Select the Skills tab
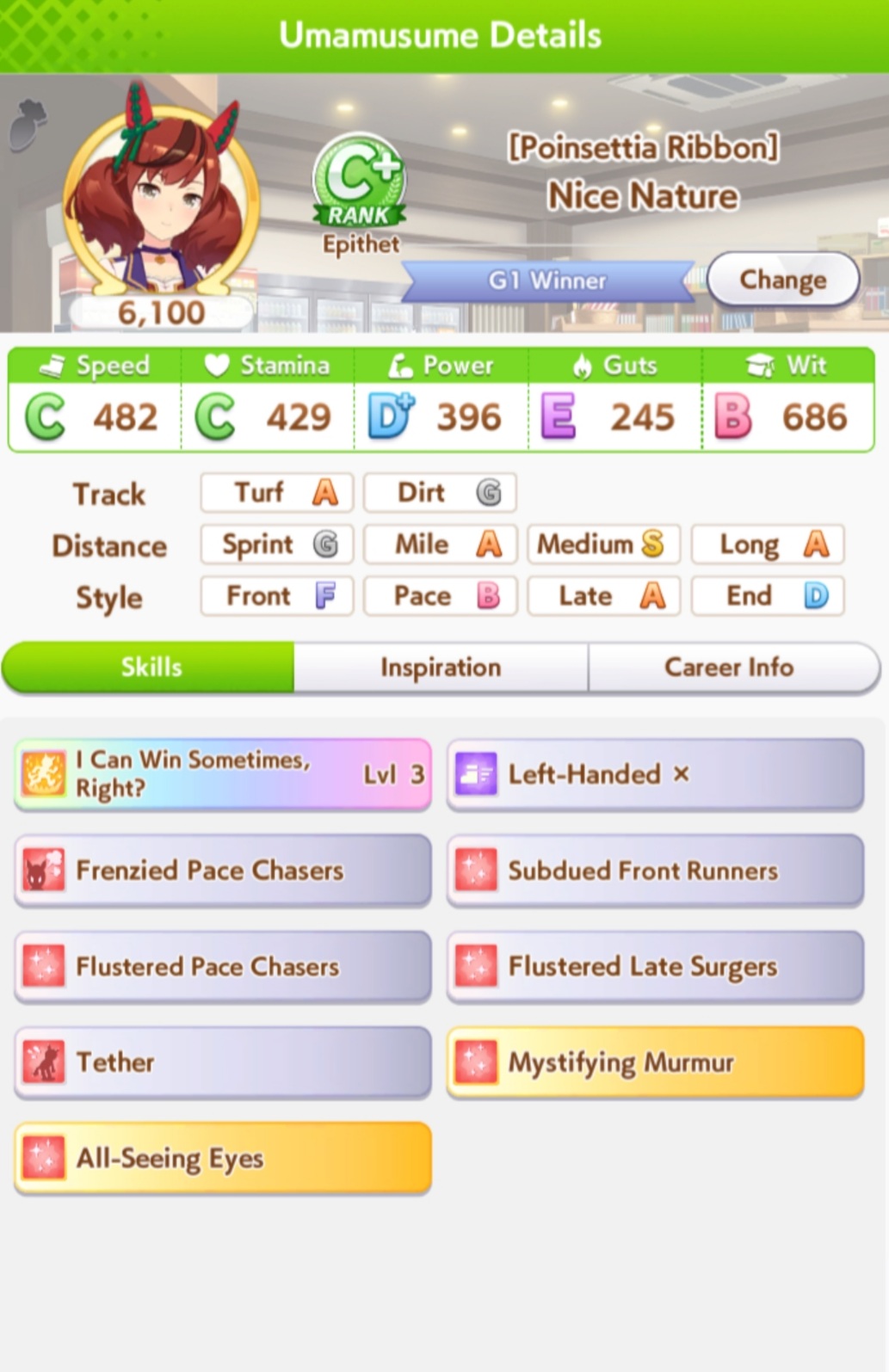 [151, 668]
